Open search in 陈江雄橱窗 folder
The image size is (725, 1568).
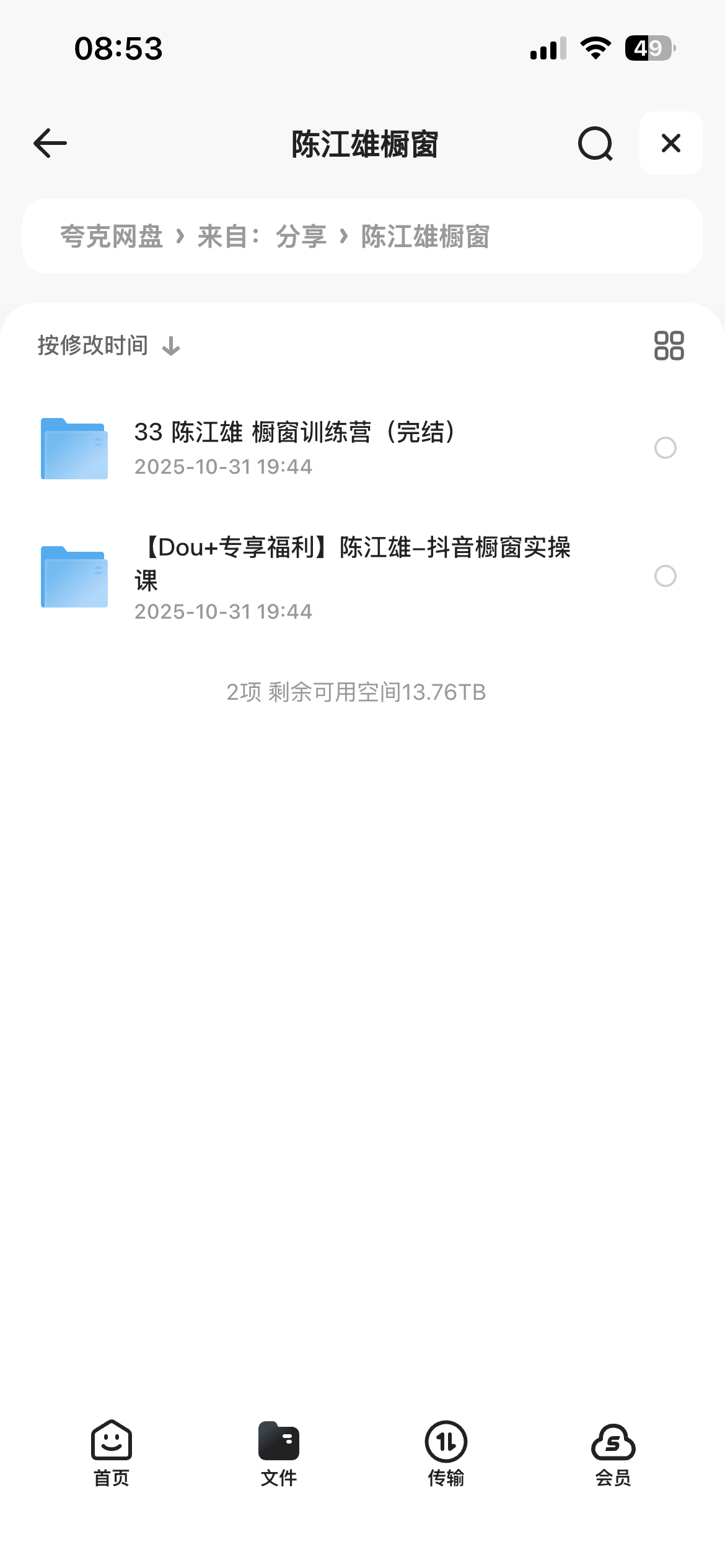594,143
